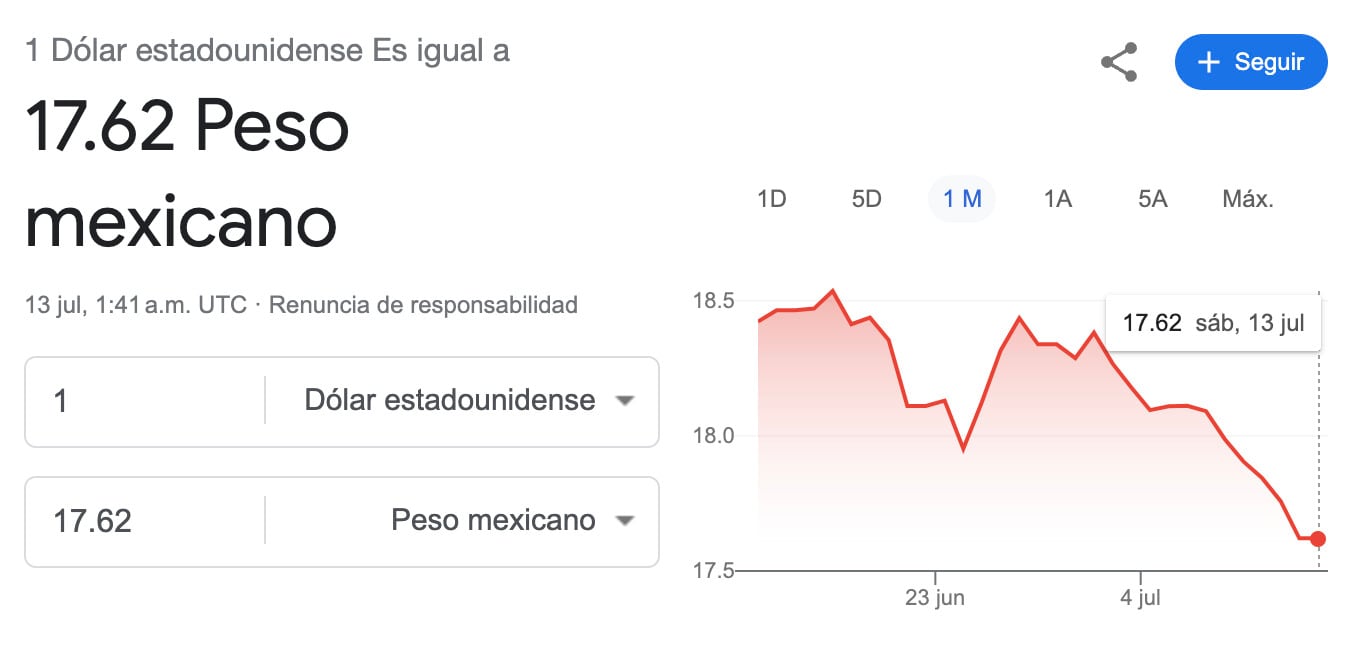Select the 1 M chart range
The height and width of the screenshot is (656, 1358).
(x=962, y=199)
